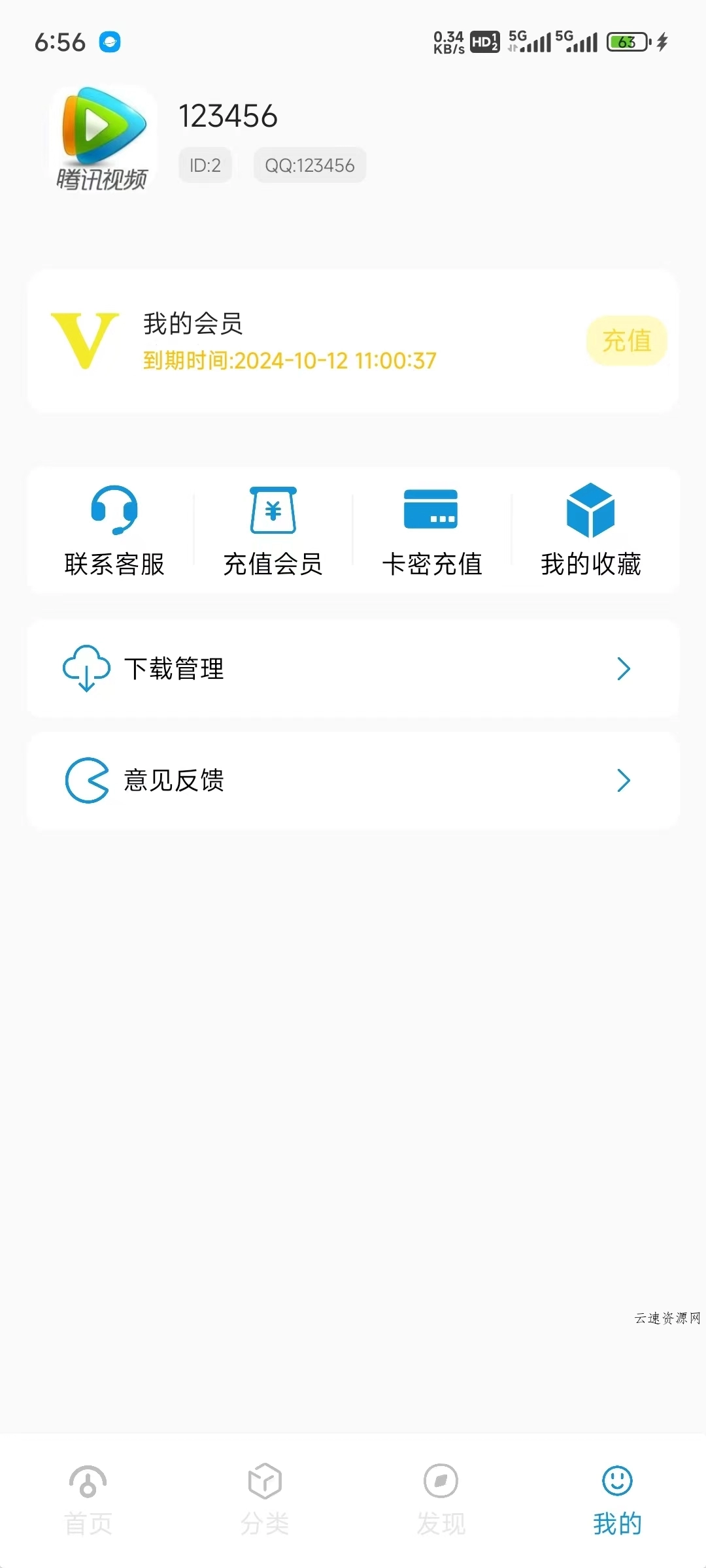Expand 下载管理 using its right chevron
Screen dimensions: 706x1568
point(623,668)
